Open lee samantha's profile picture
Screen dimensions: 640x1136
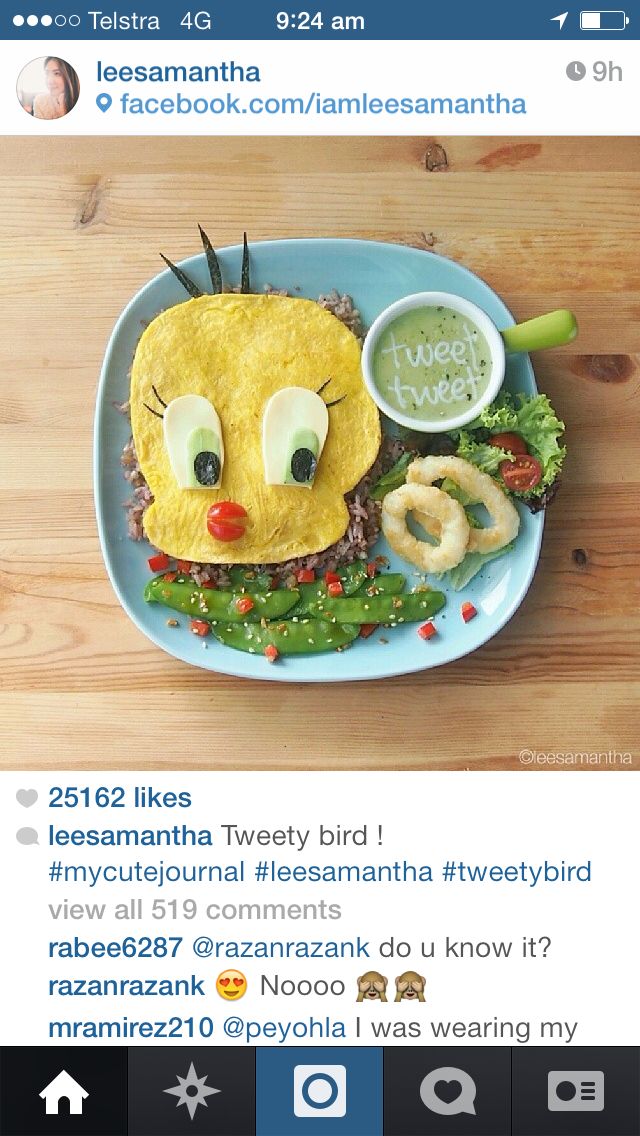[47, 88]
